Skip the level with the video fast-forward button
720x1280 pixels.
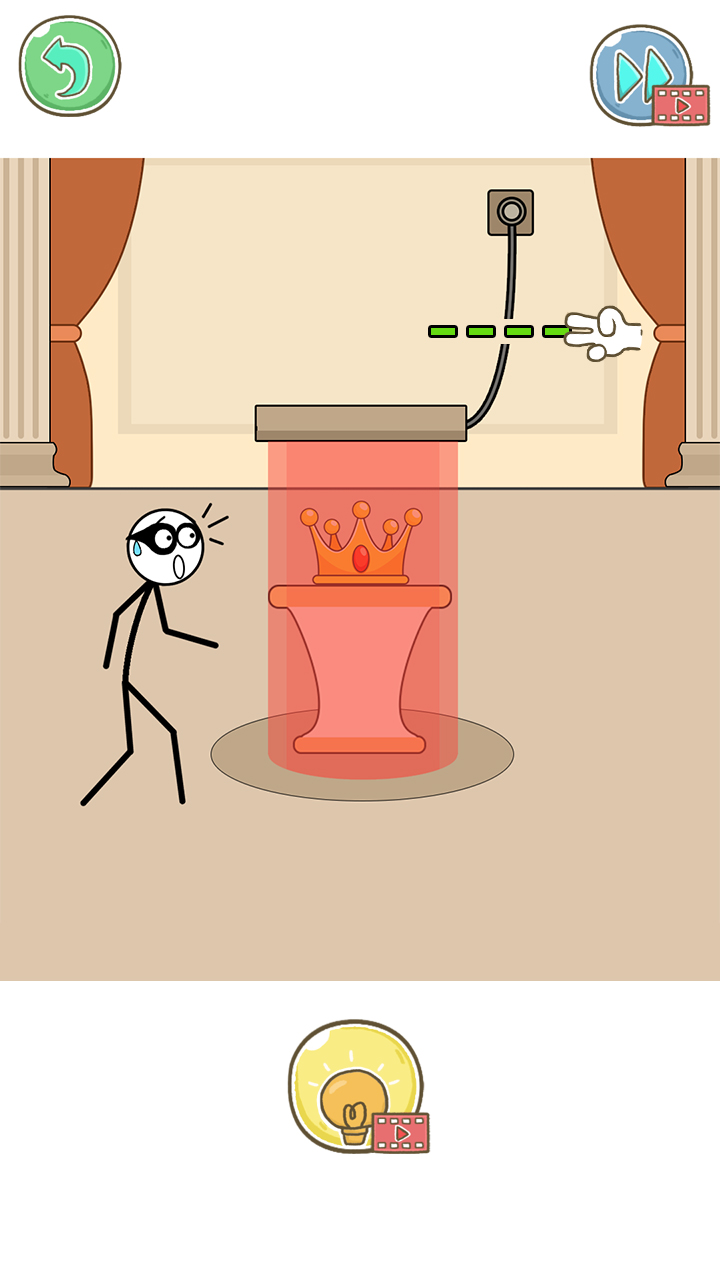pyautogui.click(x=642, y=74)
